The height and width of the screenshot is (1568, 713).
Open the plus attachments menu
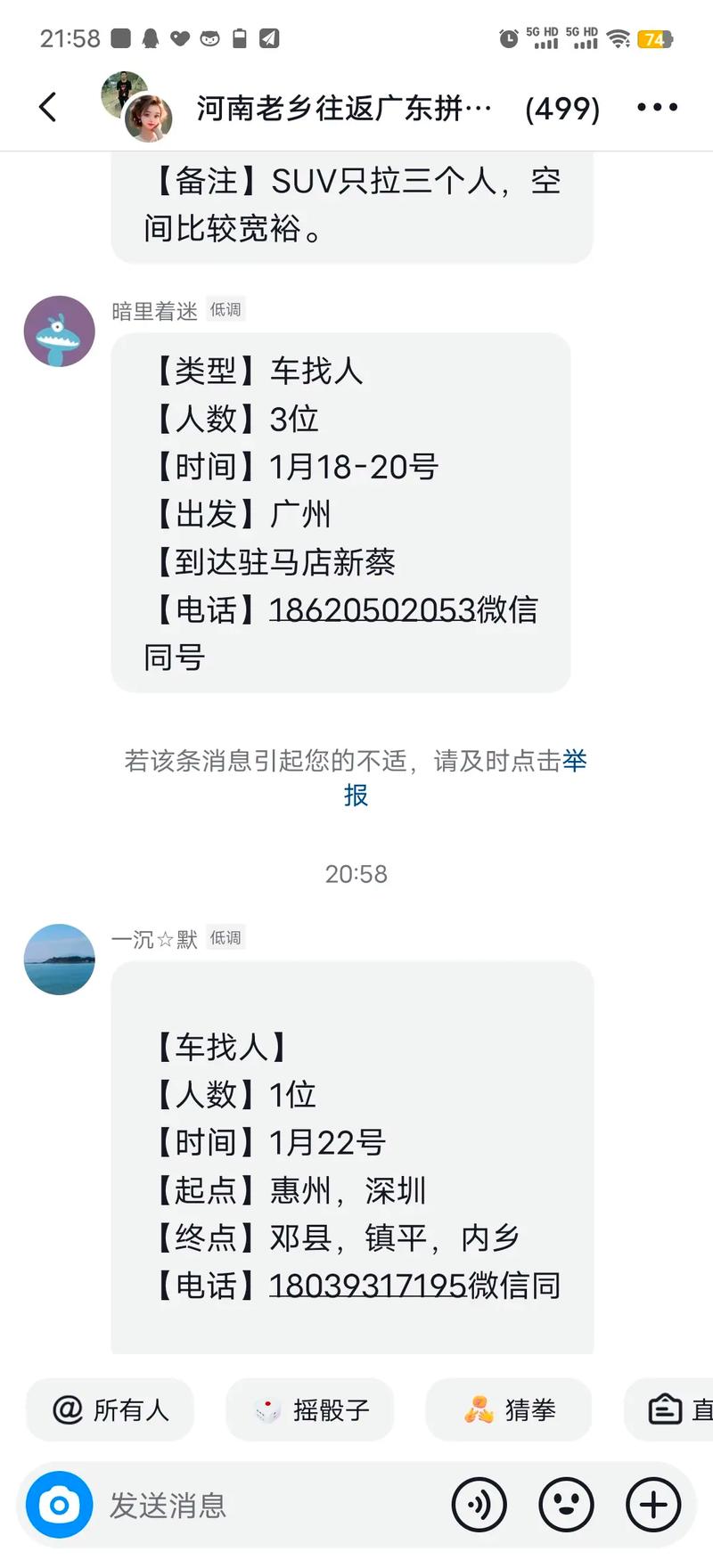[x=653, y=1505]
